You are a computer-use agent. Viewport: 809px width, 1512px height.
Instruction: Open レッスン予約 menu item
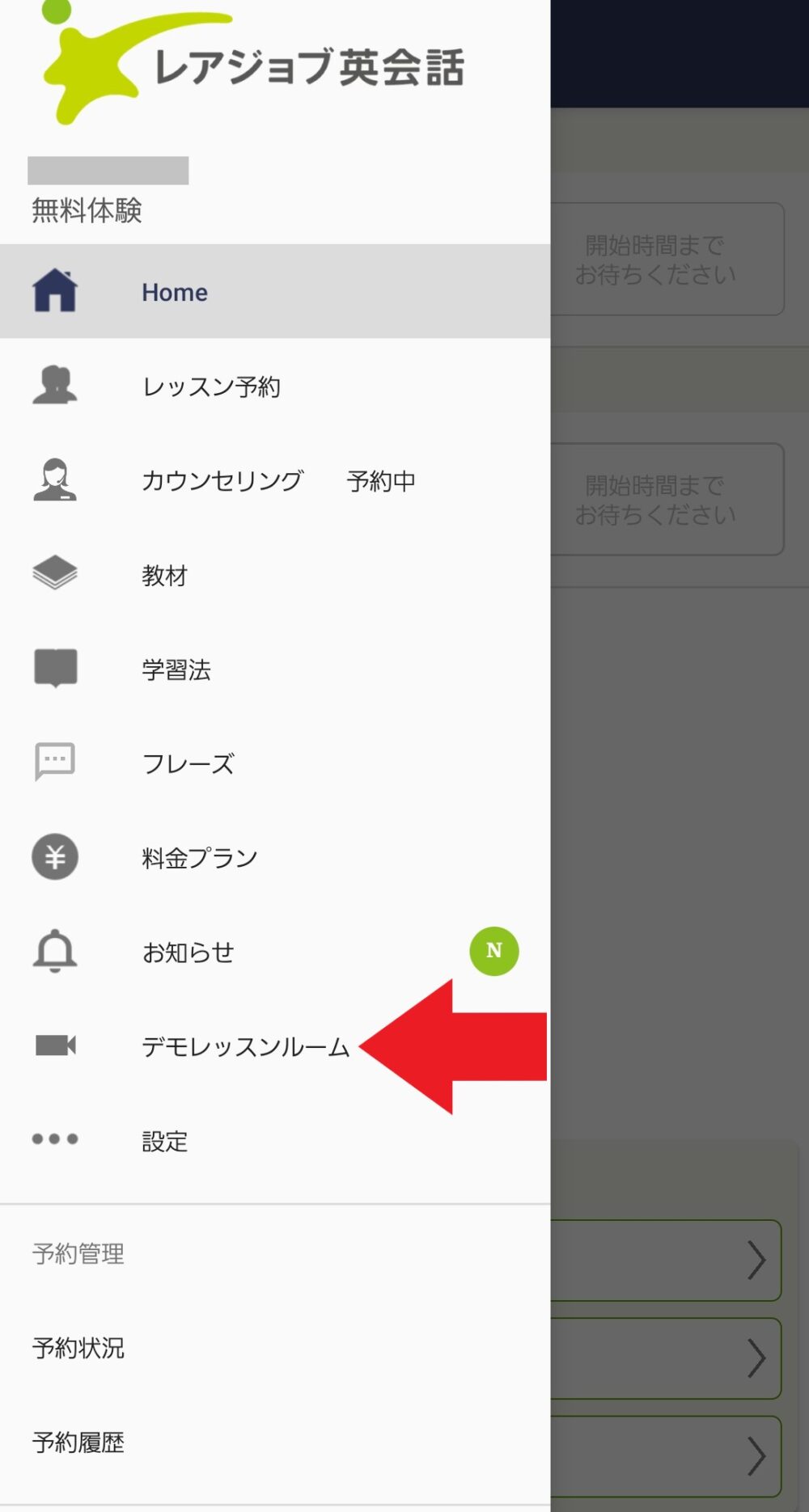(275, 386)
